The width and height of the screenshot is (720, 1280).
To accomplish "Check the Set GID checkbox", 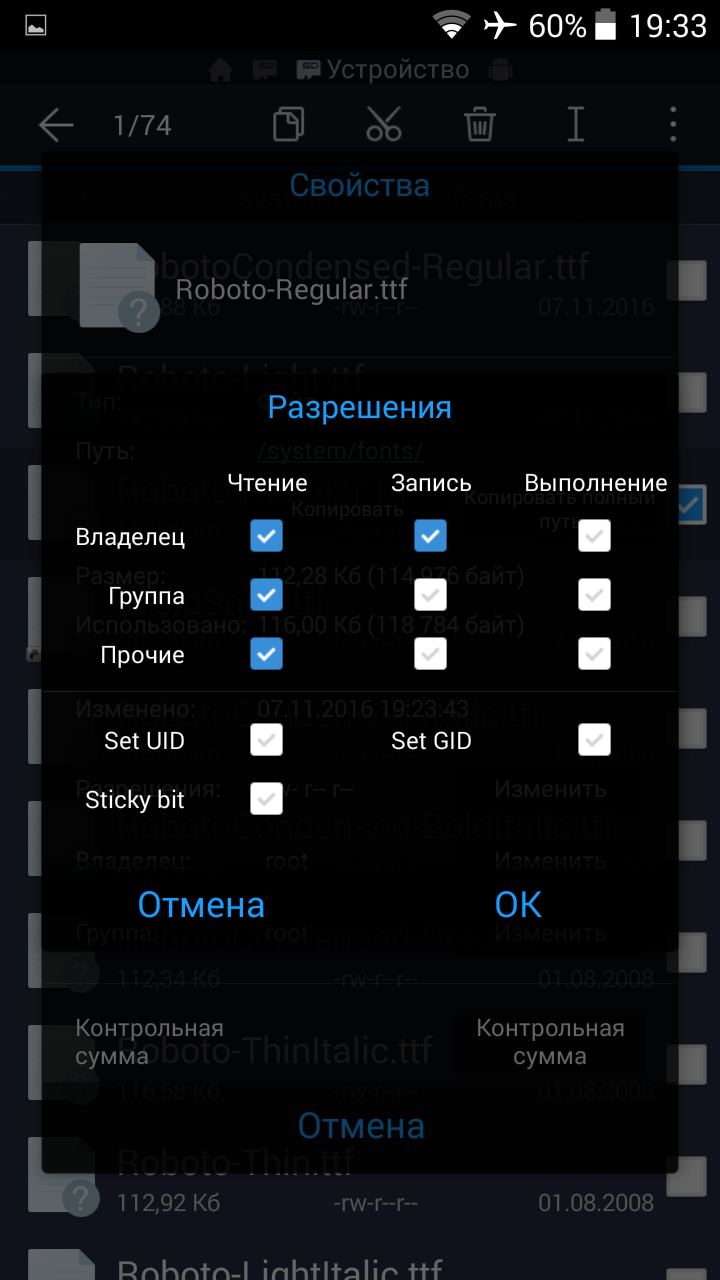I will click(x=595, y=740).
